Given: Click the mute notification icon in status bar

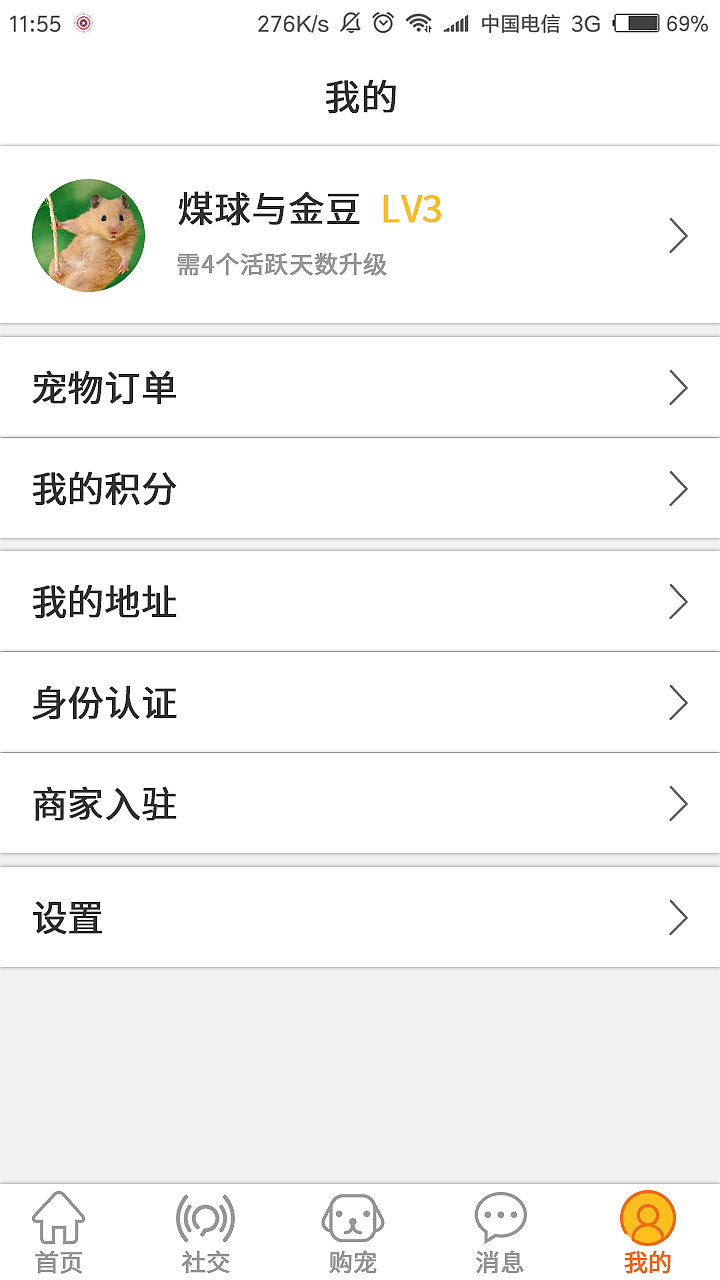Looking at the screenshot, I should pyautogui.click(x=349, y=23).
